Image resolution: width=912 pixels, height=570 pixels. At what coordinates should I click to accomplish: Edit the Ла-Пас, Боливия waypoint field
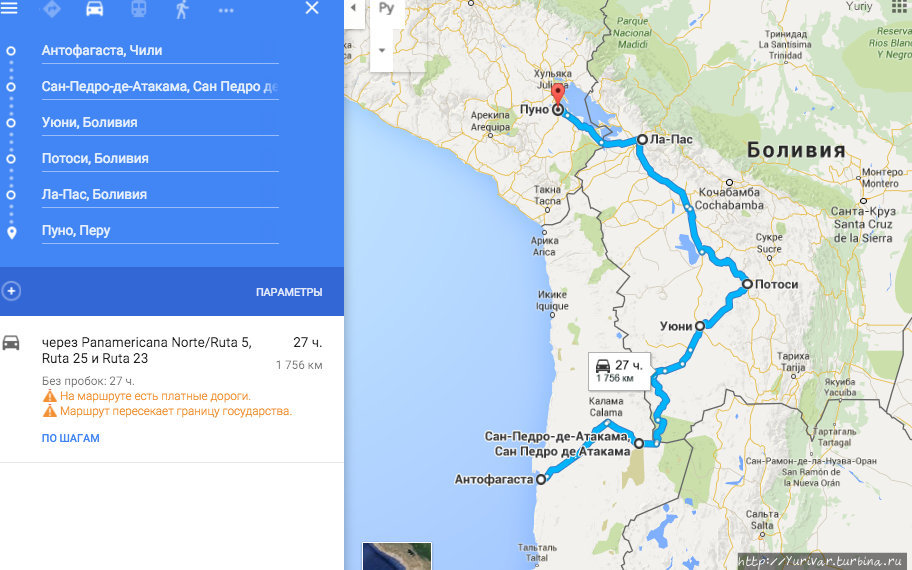(158, 194)
